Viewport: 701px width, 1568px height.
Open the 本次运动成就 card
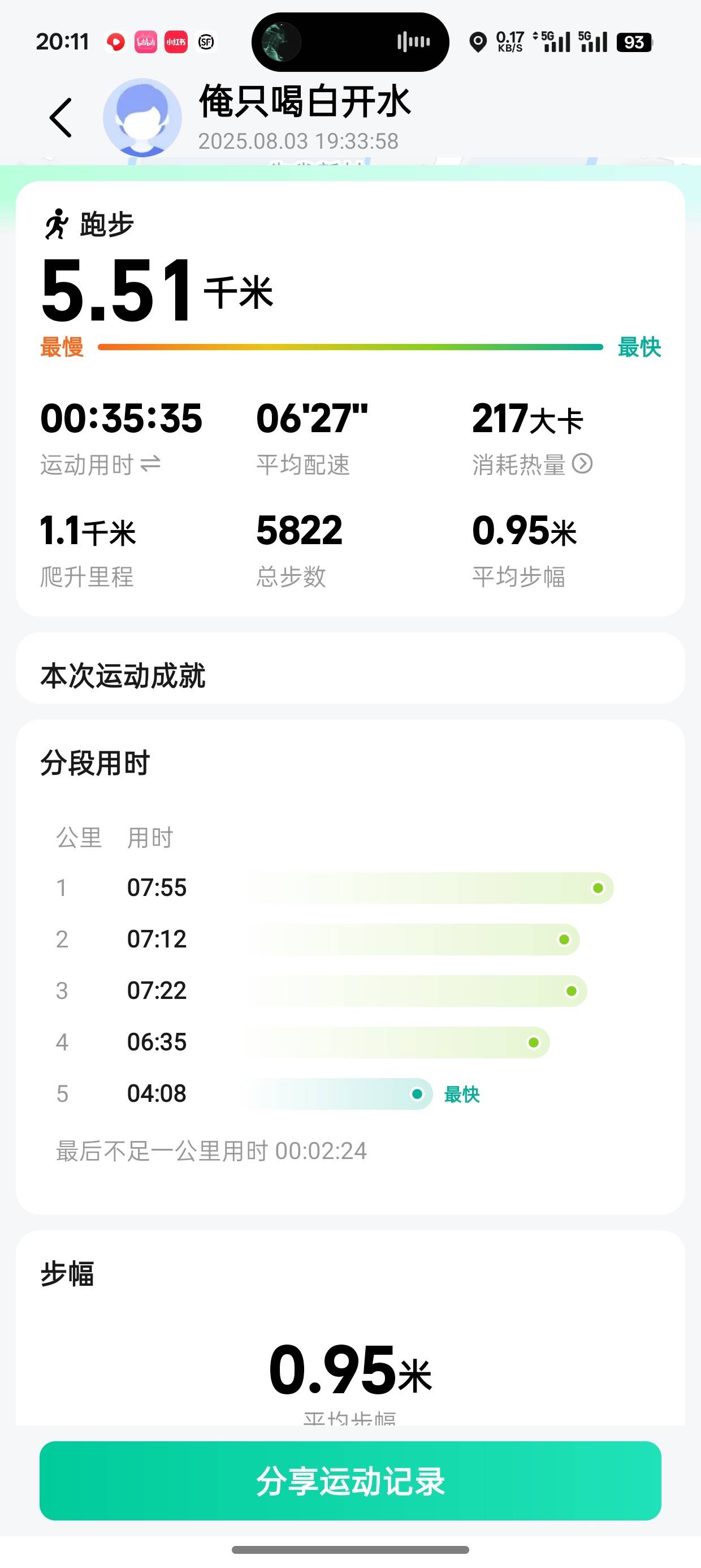[x=350, y=675]
